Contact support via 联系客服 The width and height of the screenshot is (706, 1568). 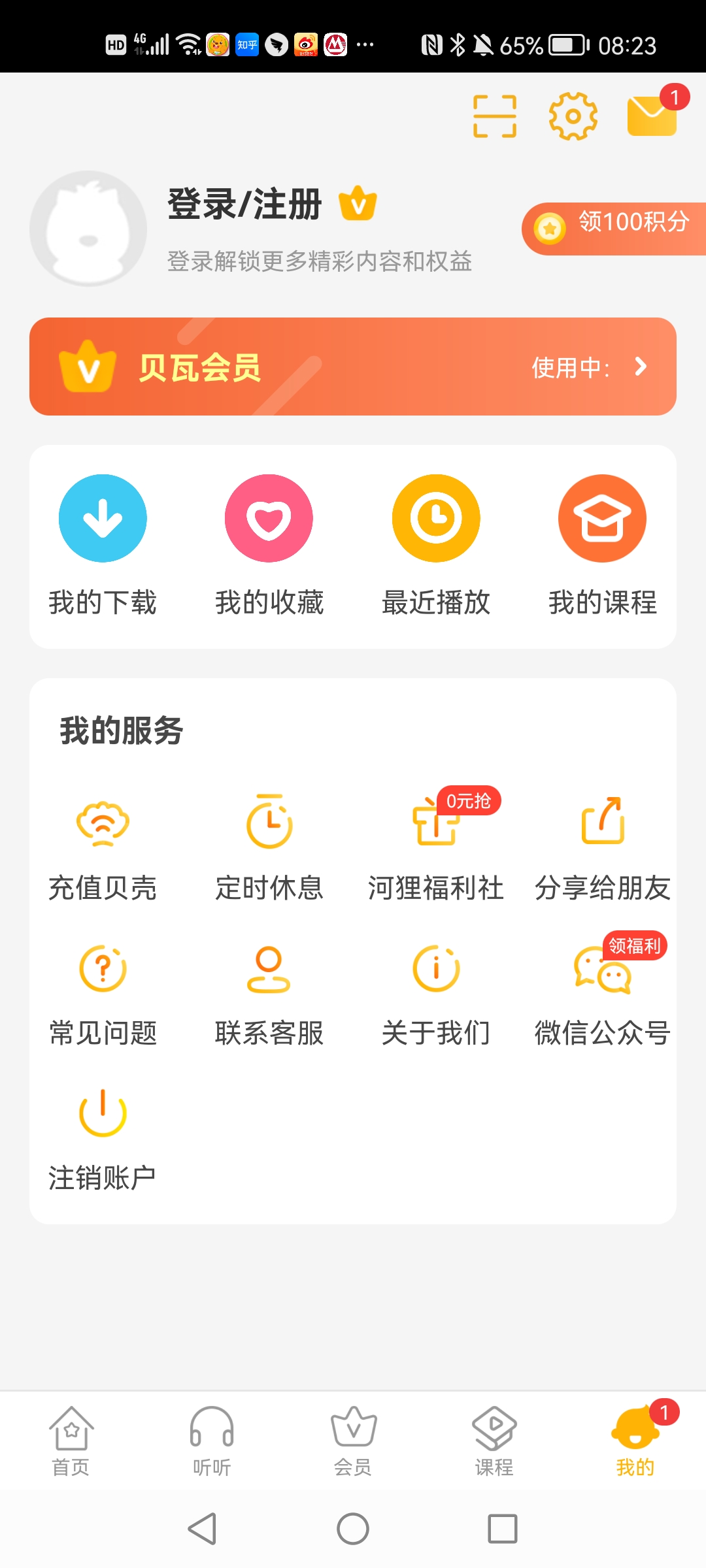click(269, 993)
